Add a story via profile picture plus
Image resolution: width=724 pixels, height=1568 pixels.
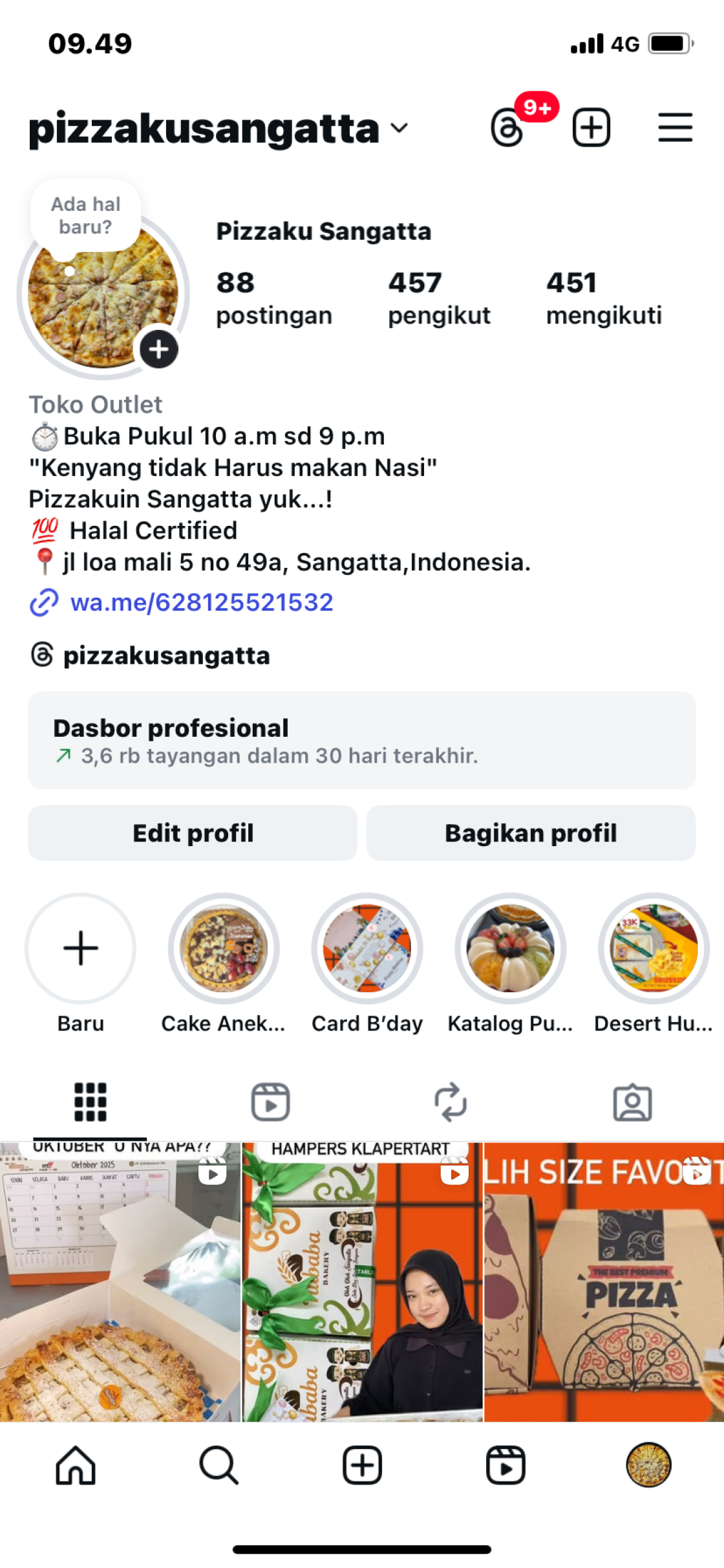(x=158, y=350)
